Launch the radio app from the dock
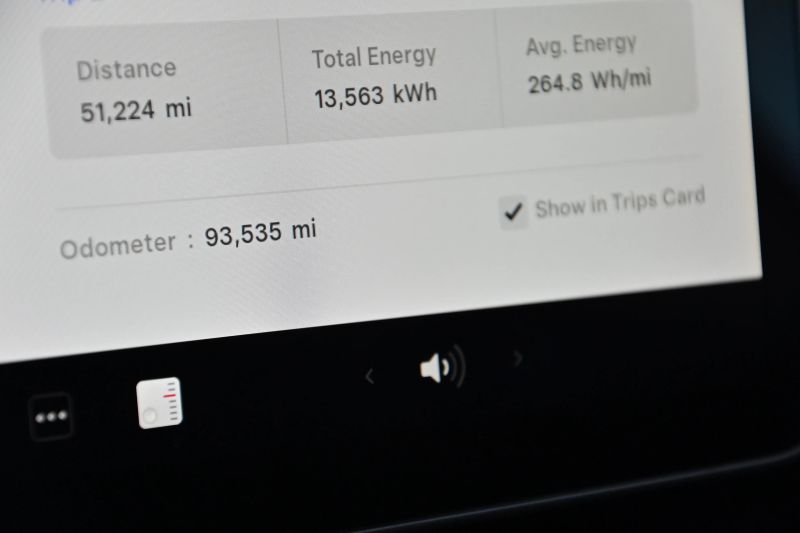The width and height of the screenshot is (800, 533). pos(160,403)
